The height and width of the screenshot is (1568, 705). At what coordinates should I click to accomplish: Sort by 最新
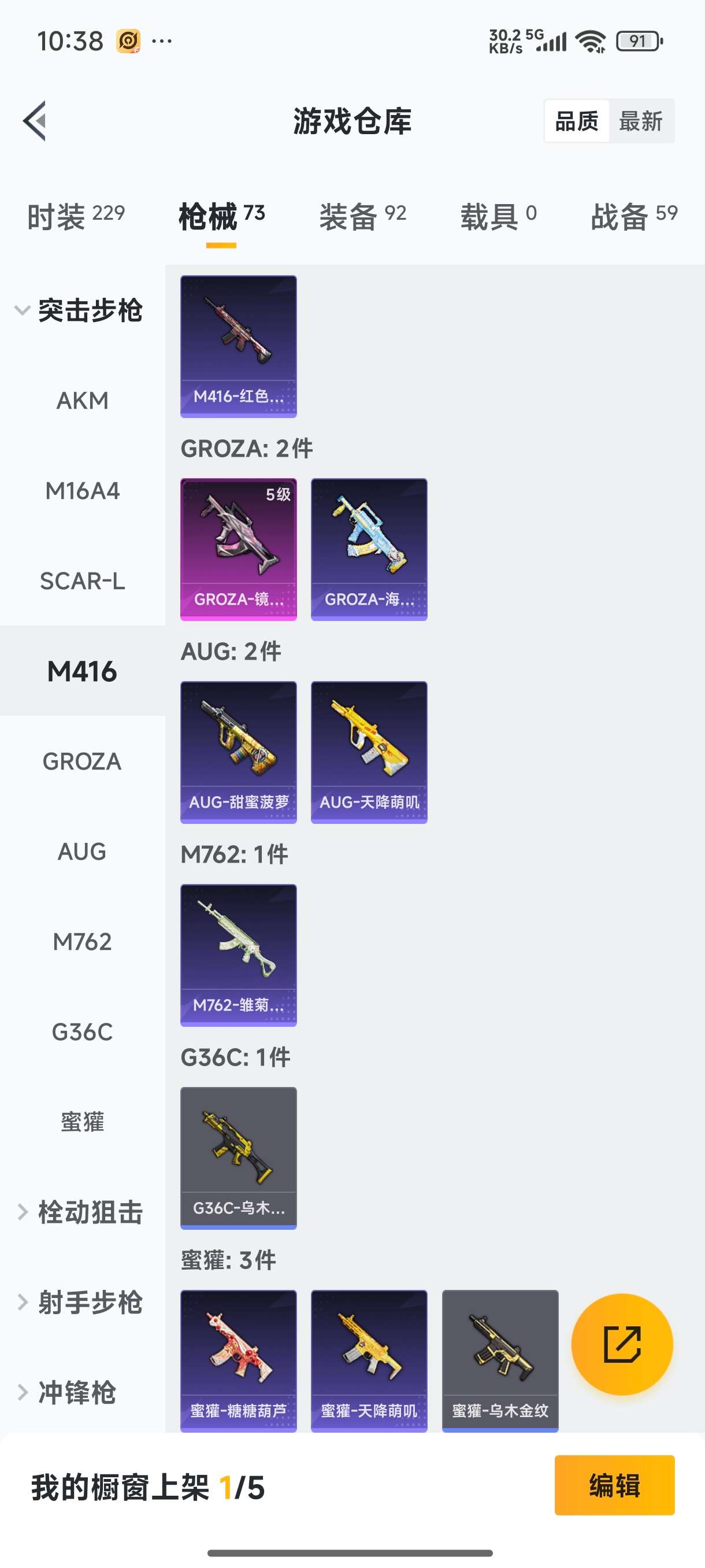coord(640,121)
